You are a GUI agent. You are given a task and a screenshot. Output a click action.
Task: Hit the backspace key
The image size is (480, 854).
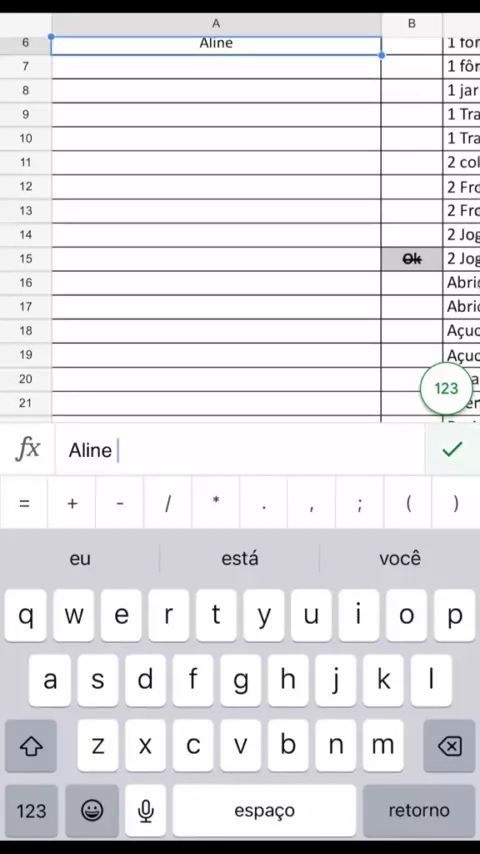tap(449, 746)
